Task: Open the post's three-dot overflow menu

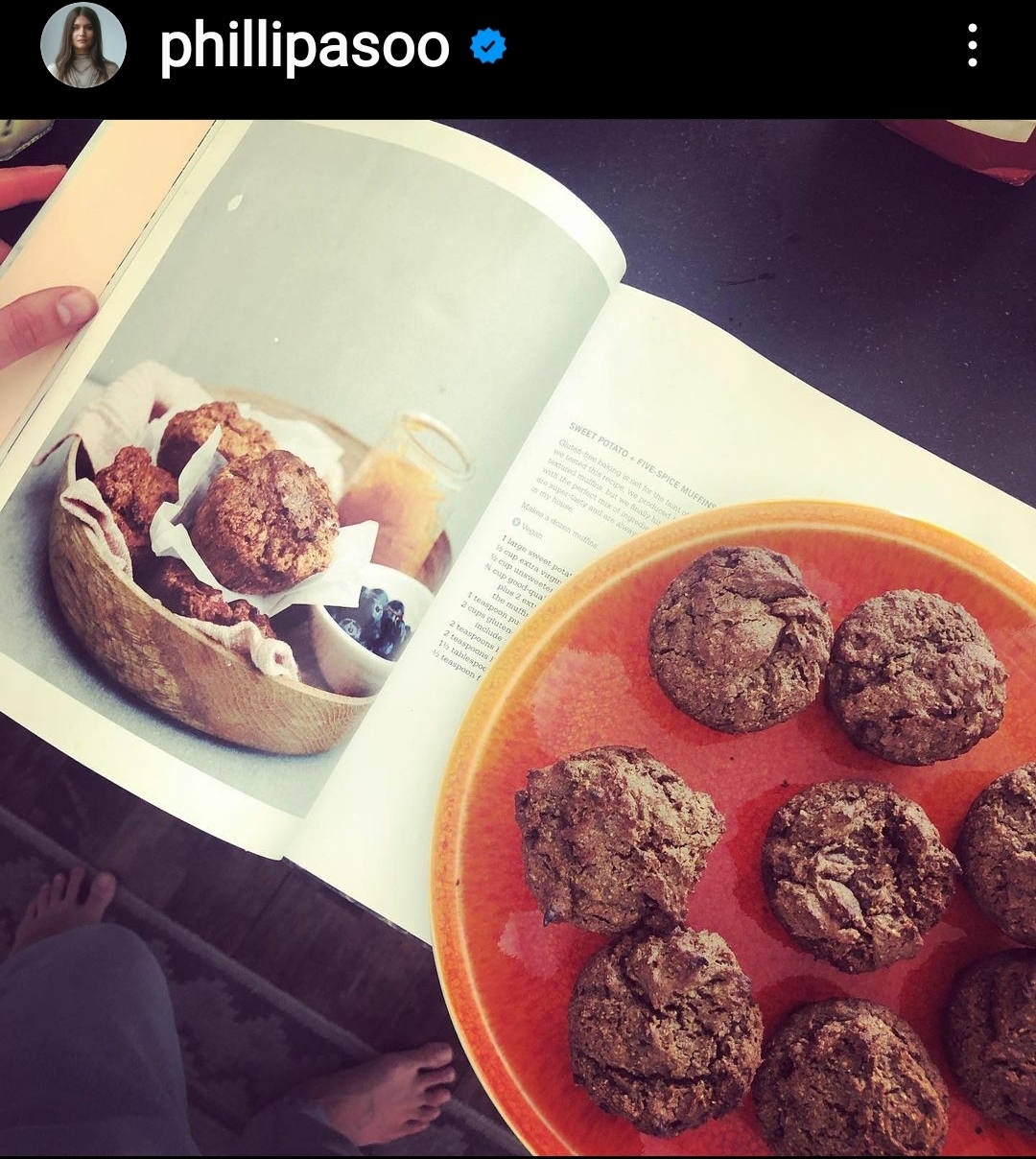Action: 972,46
